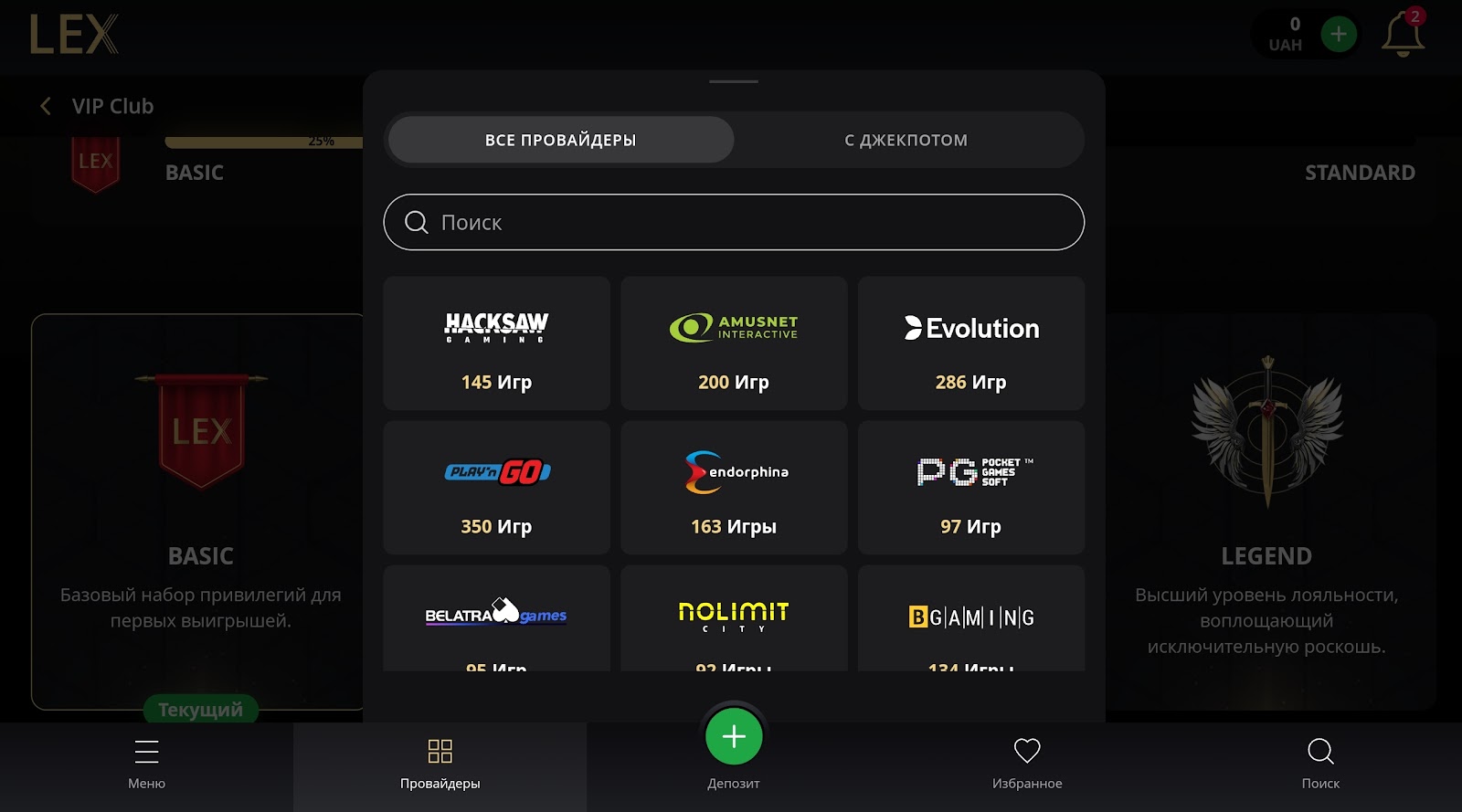Open Поиск in the bottom navigation

point(1320,764)
